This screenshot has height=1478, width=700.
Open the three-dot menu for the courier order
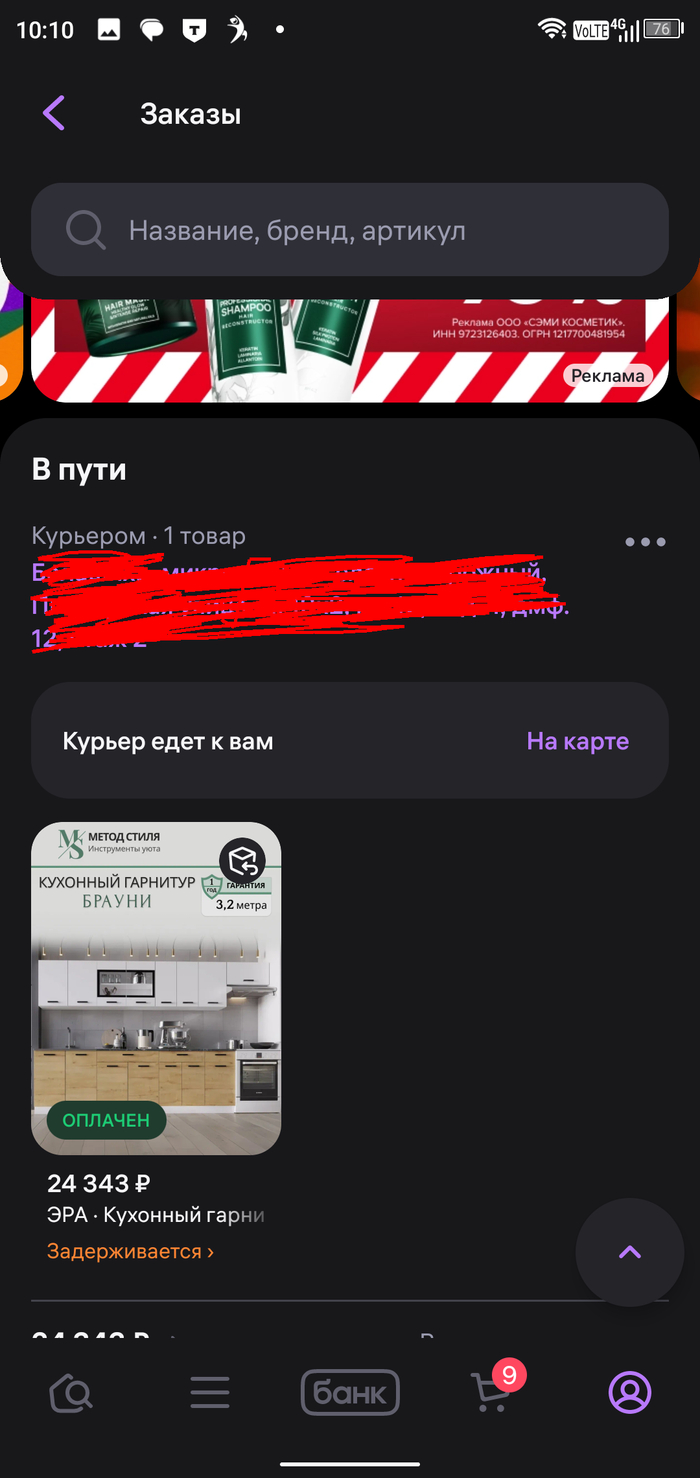(x=645, y=542)
